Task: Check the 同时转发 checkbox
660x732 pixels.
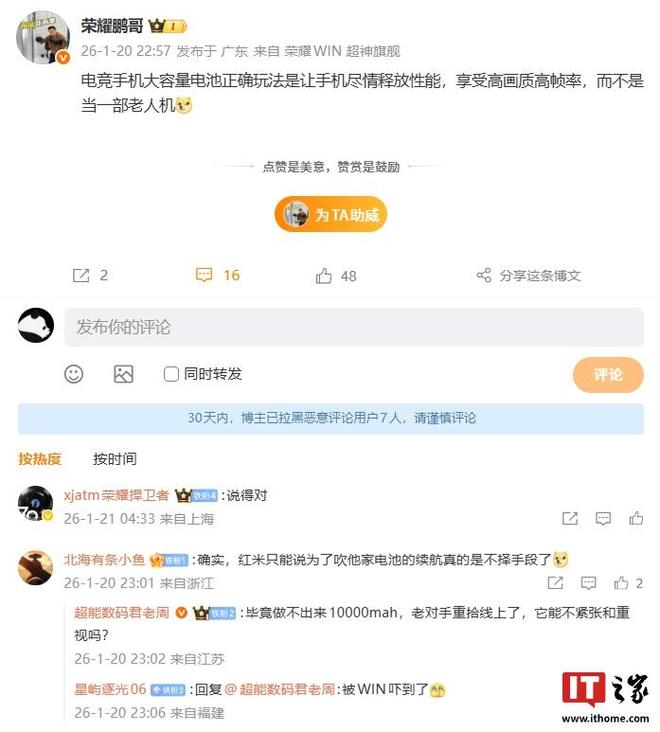Action: (171, 374)
